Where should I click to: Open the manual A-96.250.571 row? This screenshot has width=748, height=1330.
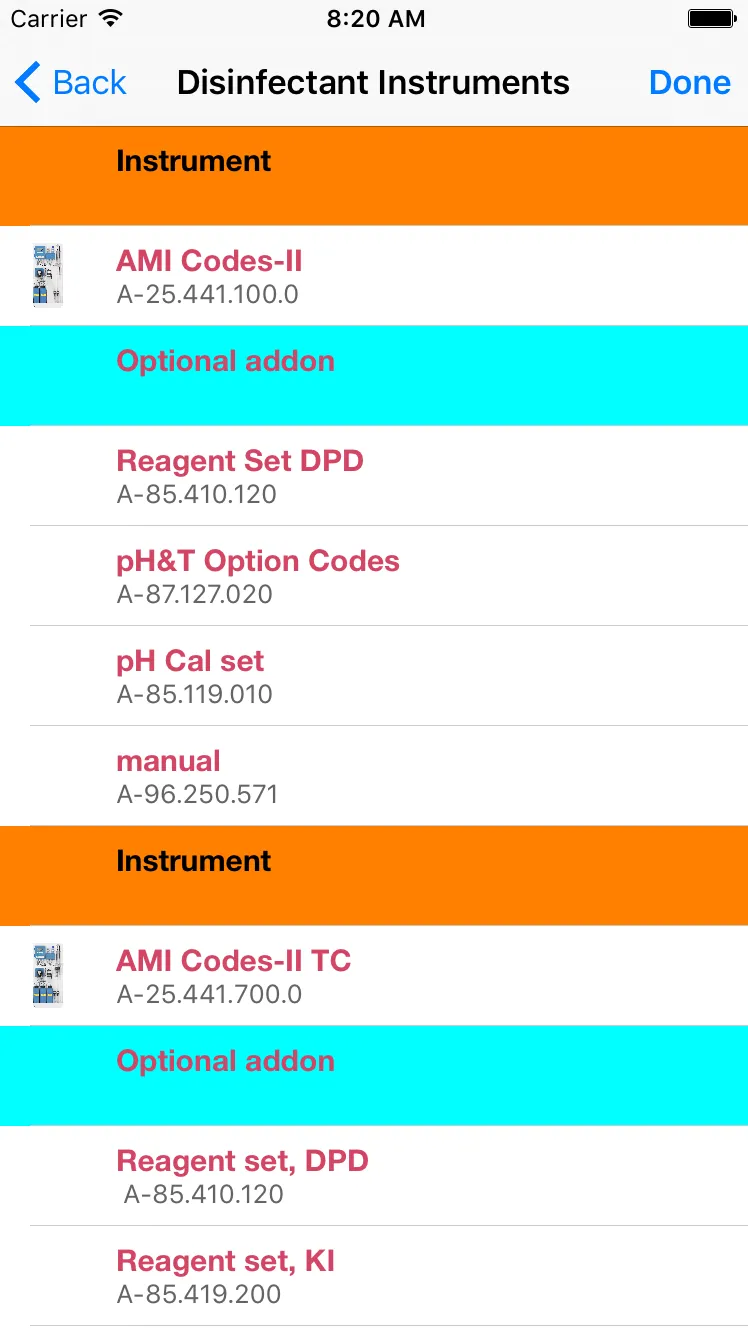pyautogui.click(x=374, y=776)
